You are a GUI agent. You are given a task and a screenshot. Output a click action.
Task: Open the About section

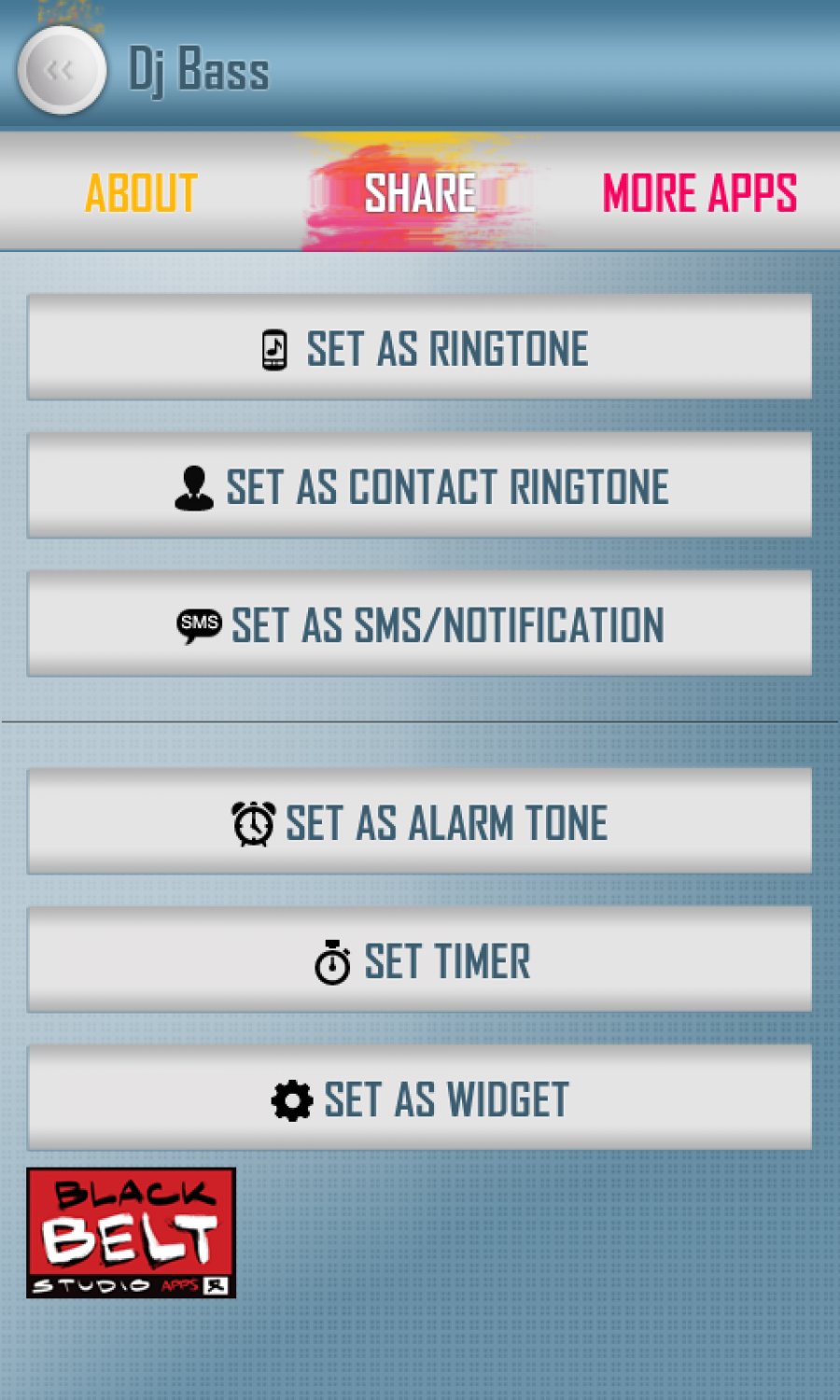tap(141, 193)
